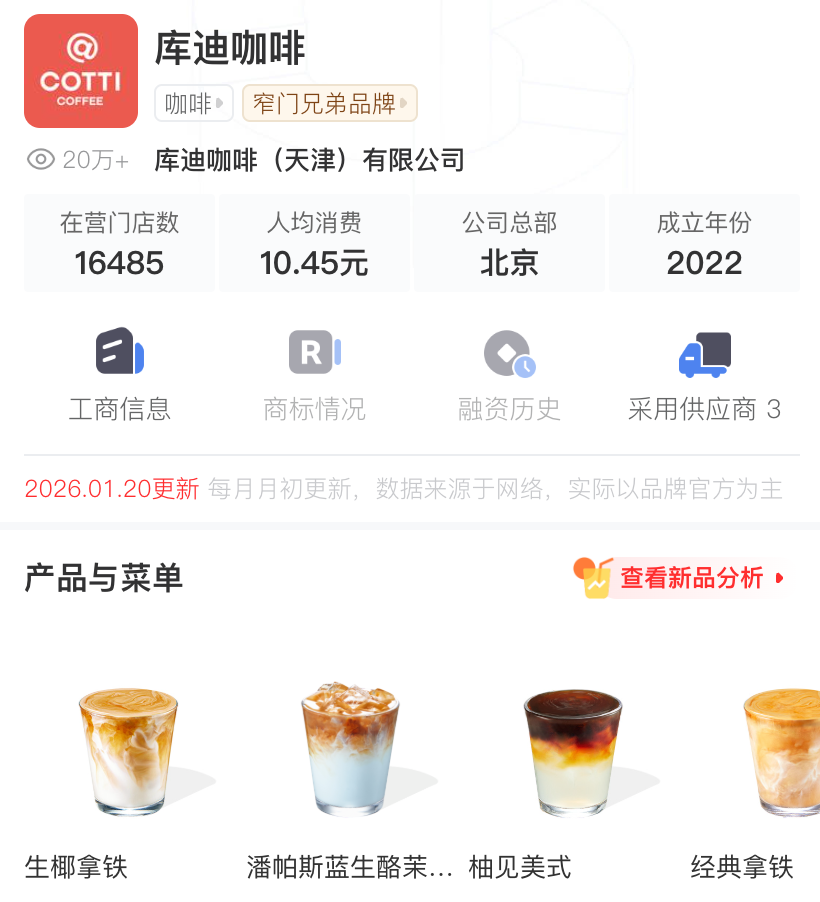Open the 柚见美式 product image
Screen dimensions: 820x902
[x=573, y=751]
